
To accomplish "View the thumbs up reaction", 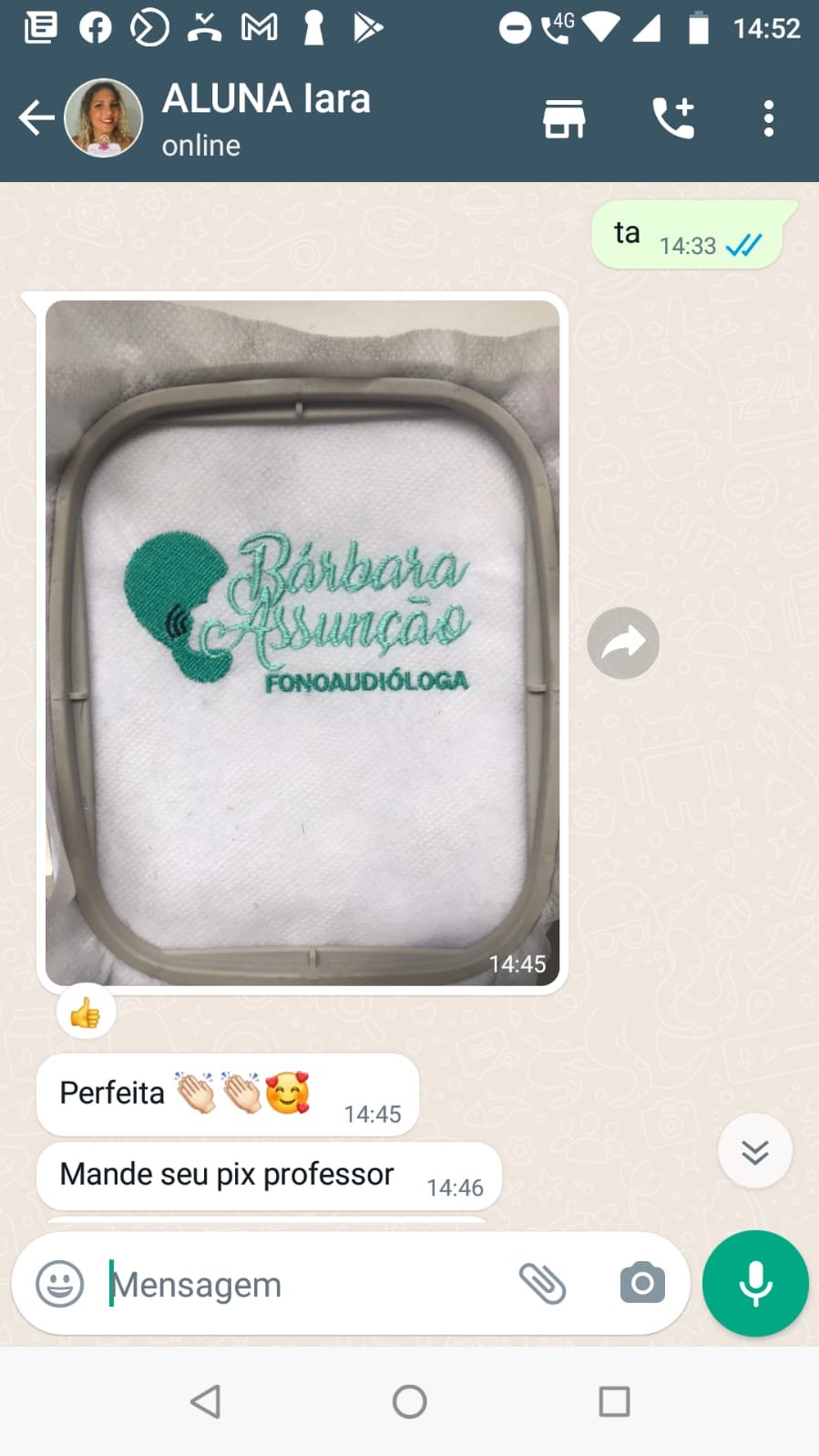I will [87, 1013].
